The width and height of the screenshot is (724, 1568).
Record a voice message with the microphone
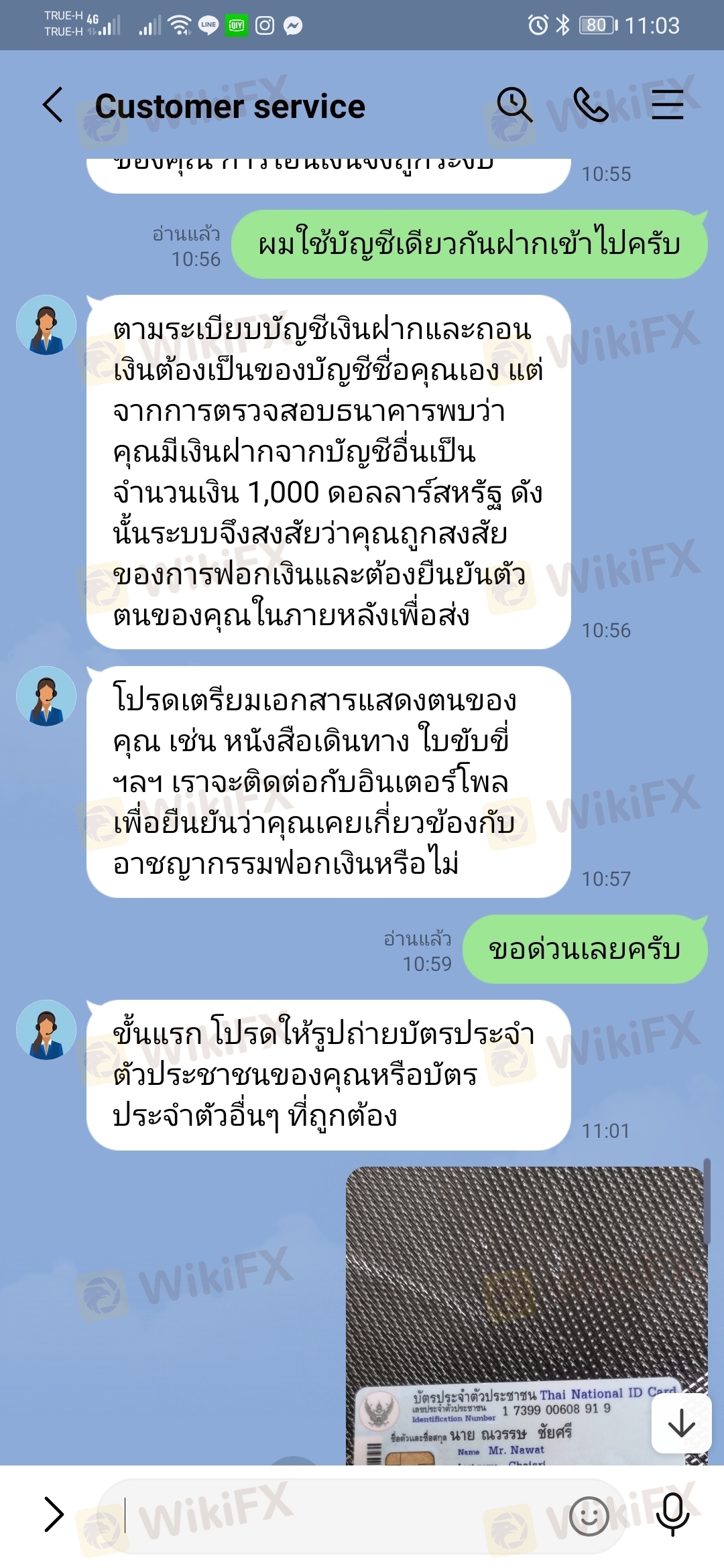[672, 1515]
